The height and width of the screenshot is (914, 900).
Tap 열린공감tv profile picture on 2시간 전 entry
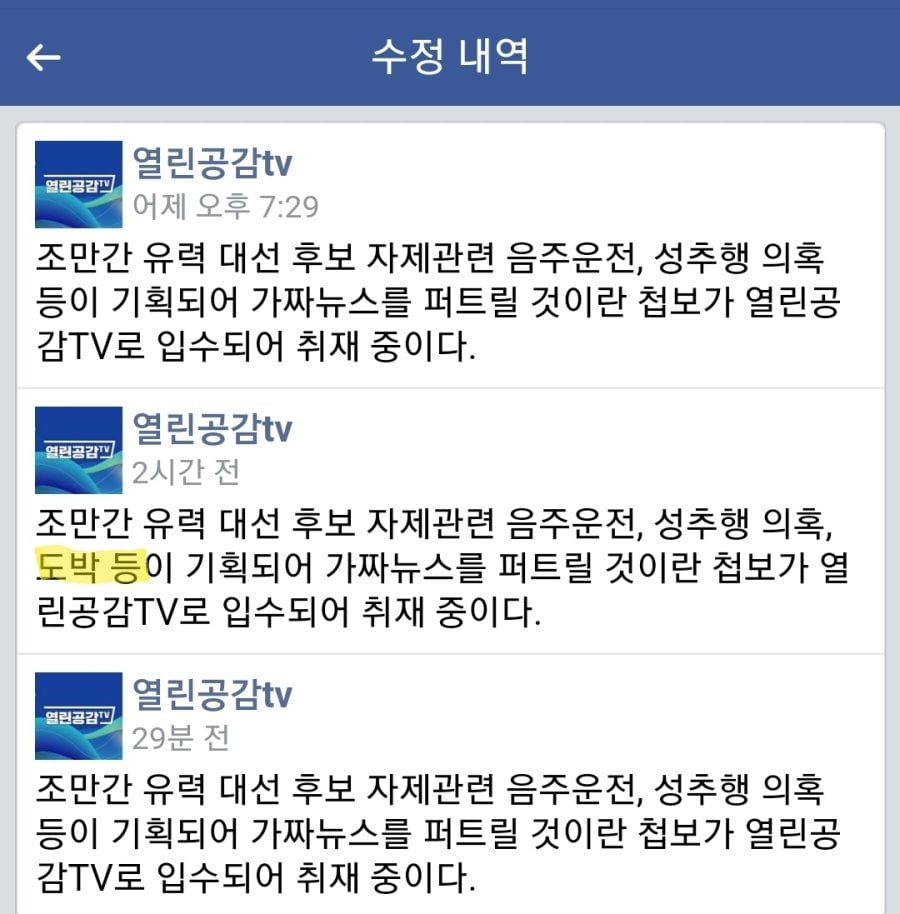pyautogui.click(x=78, y=450)
